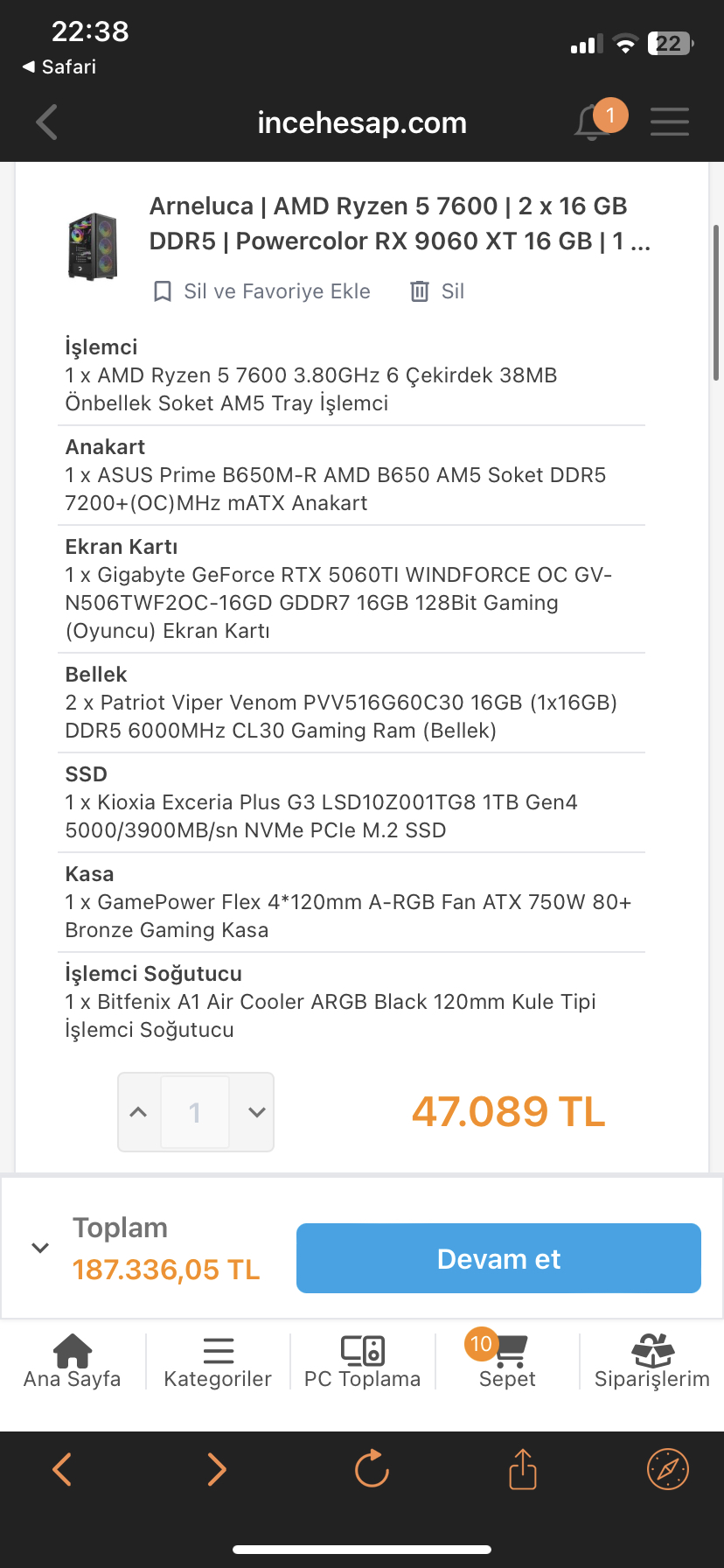Expand the Toplam summary chevron
The height and width of the screenshot is (1568, 724).
point(40,1248)
